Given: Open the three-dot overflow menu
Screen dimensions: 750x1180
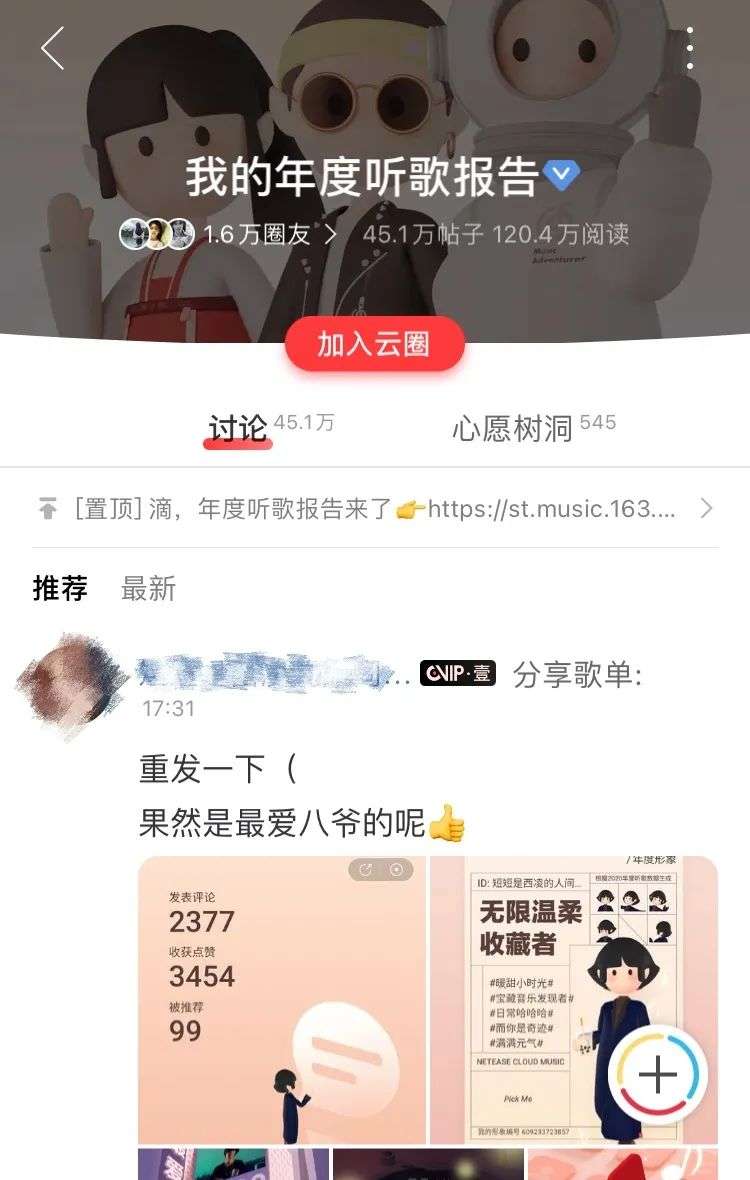Looking at the screenshot, I should (x=689, y=48).
